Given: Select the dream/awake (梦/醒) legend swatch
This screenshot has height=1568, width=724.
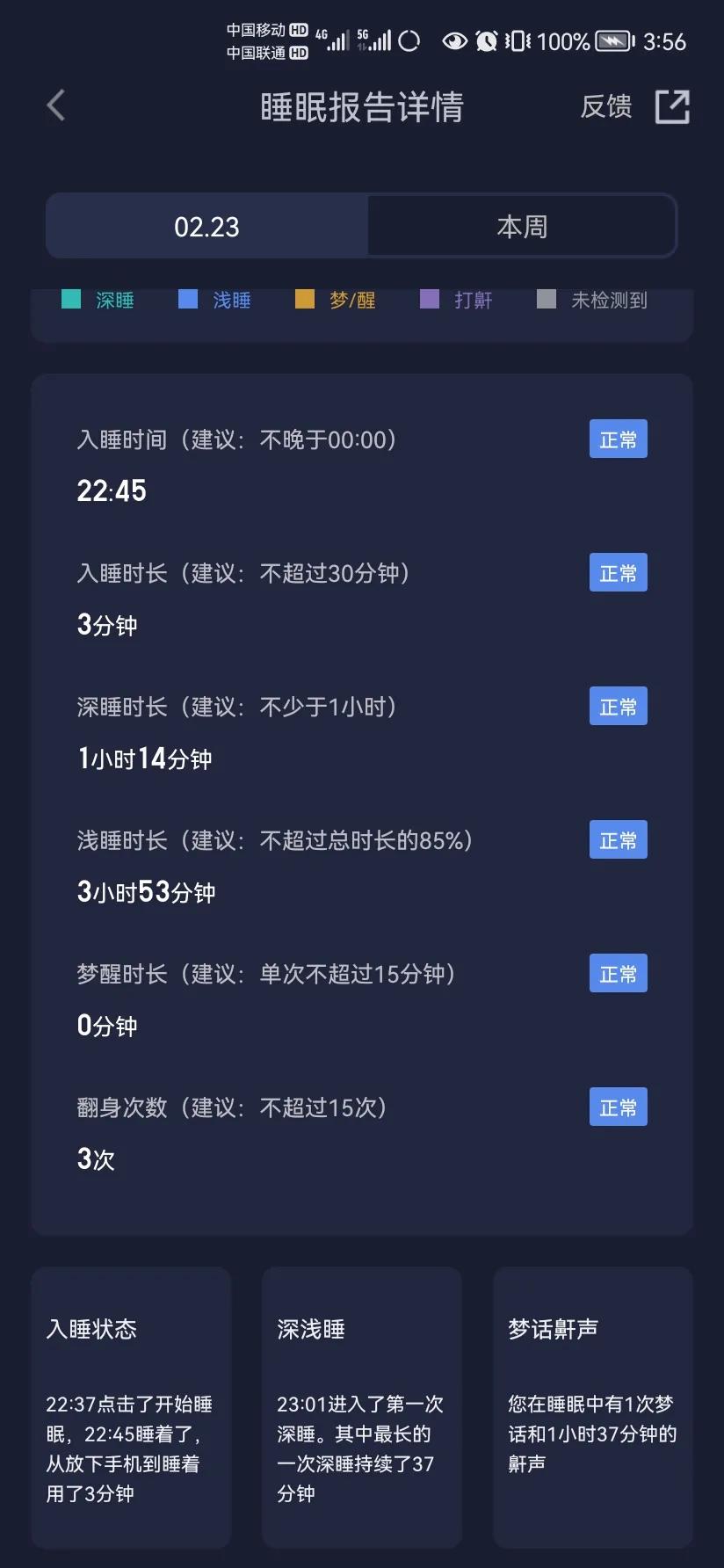Looking at the screenshot, I should [305, 299].
